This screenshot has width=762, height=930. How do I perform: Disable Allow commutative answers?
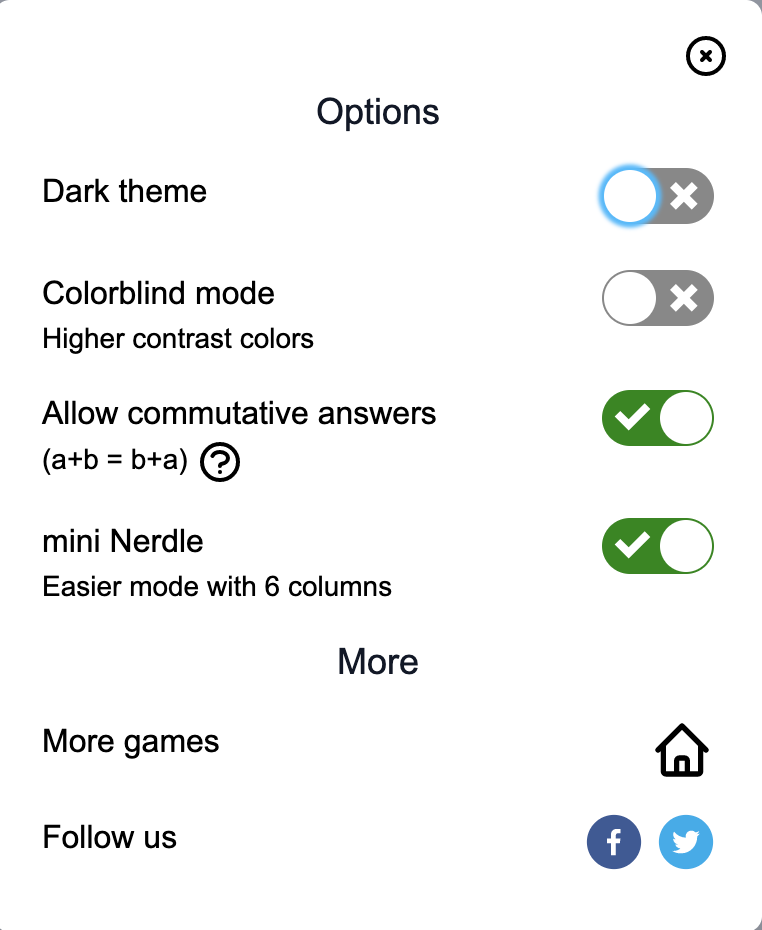(657, 418)
